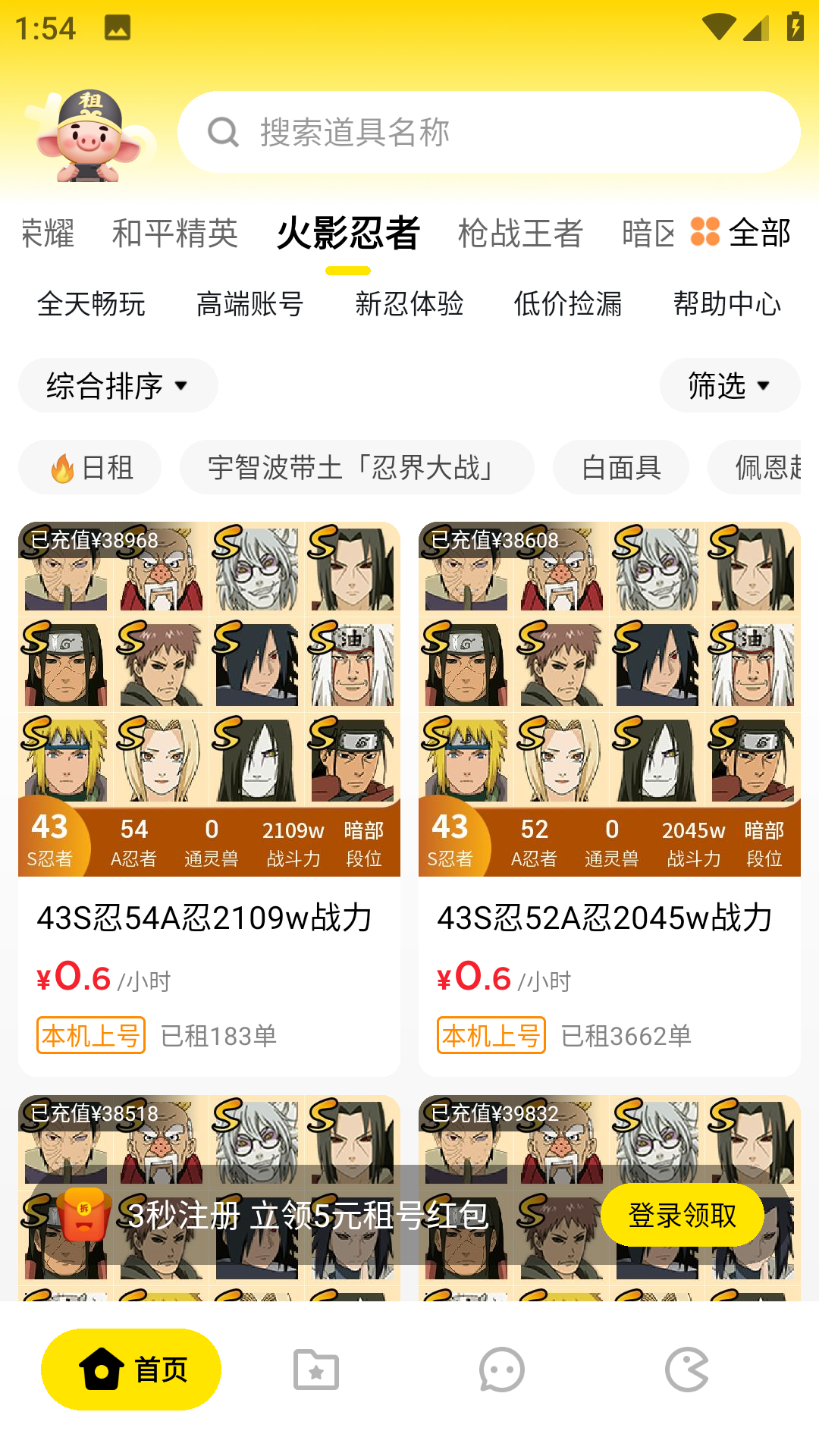This screenshot has height=1456, width=819.
Task: Filter by 宇智波带土「忍界大战」 chip
Action: 356,467
